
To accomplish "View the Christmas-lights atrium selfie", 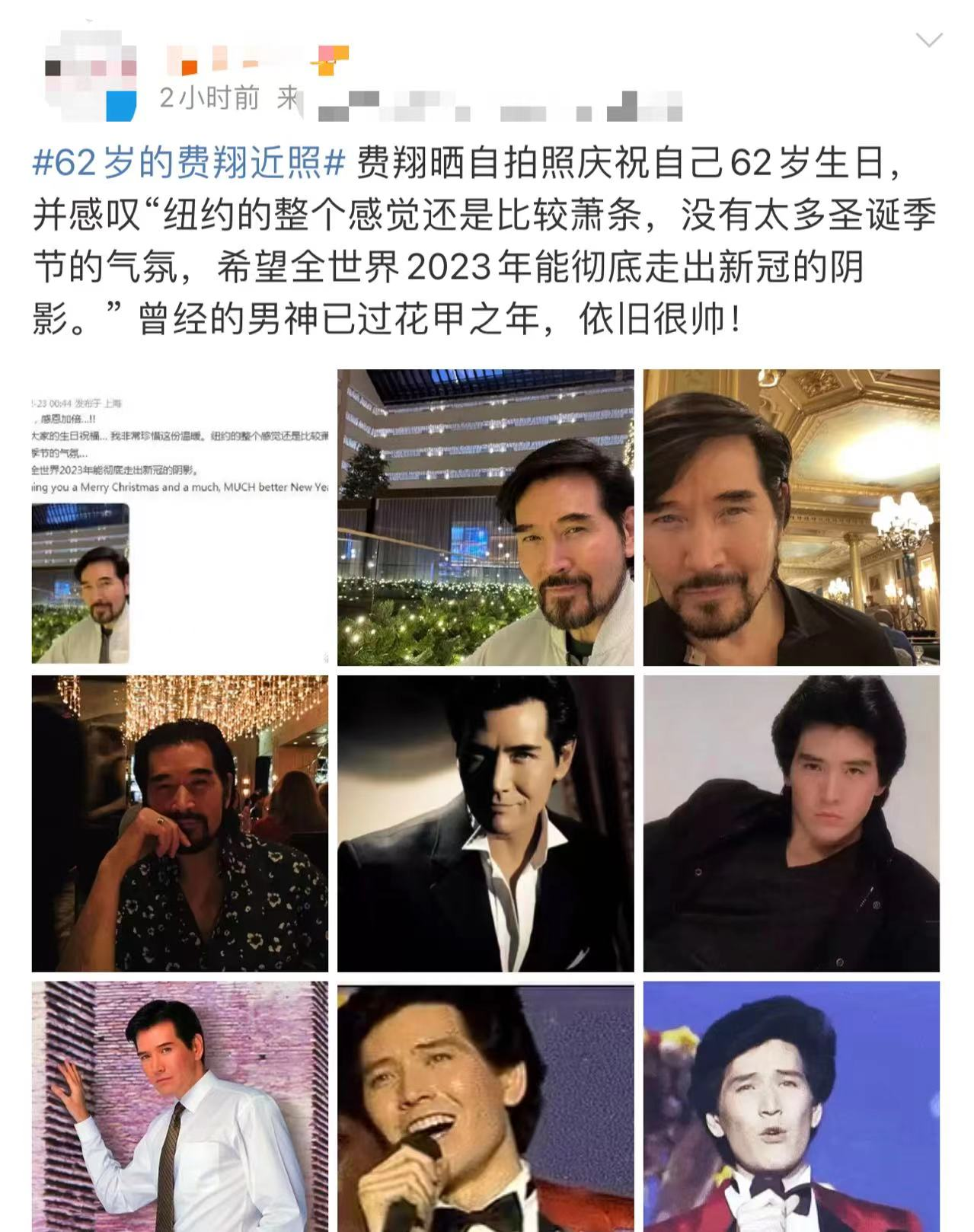I will [x=487, y=518].
